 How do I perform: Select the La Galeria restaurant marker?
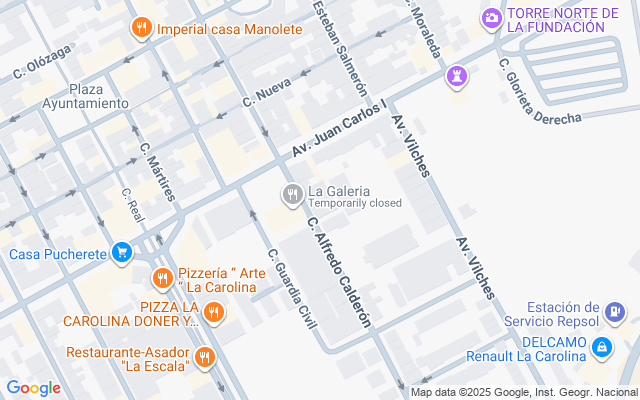[292, 195]
